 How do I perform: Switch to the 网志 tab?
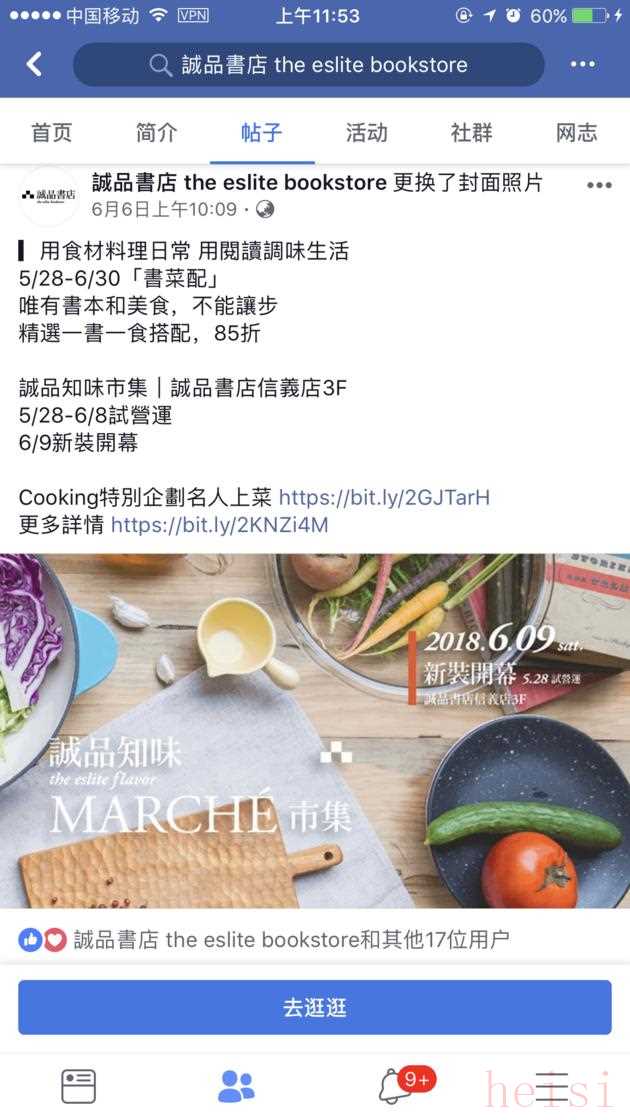click(576, 132)
